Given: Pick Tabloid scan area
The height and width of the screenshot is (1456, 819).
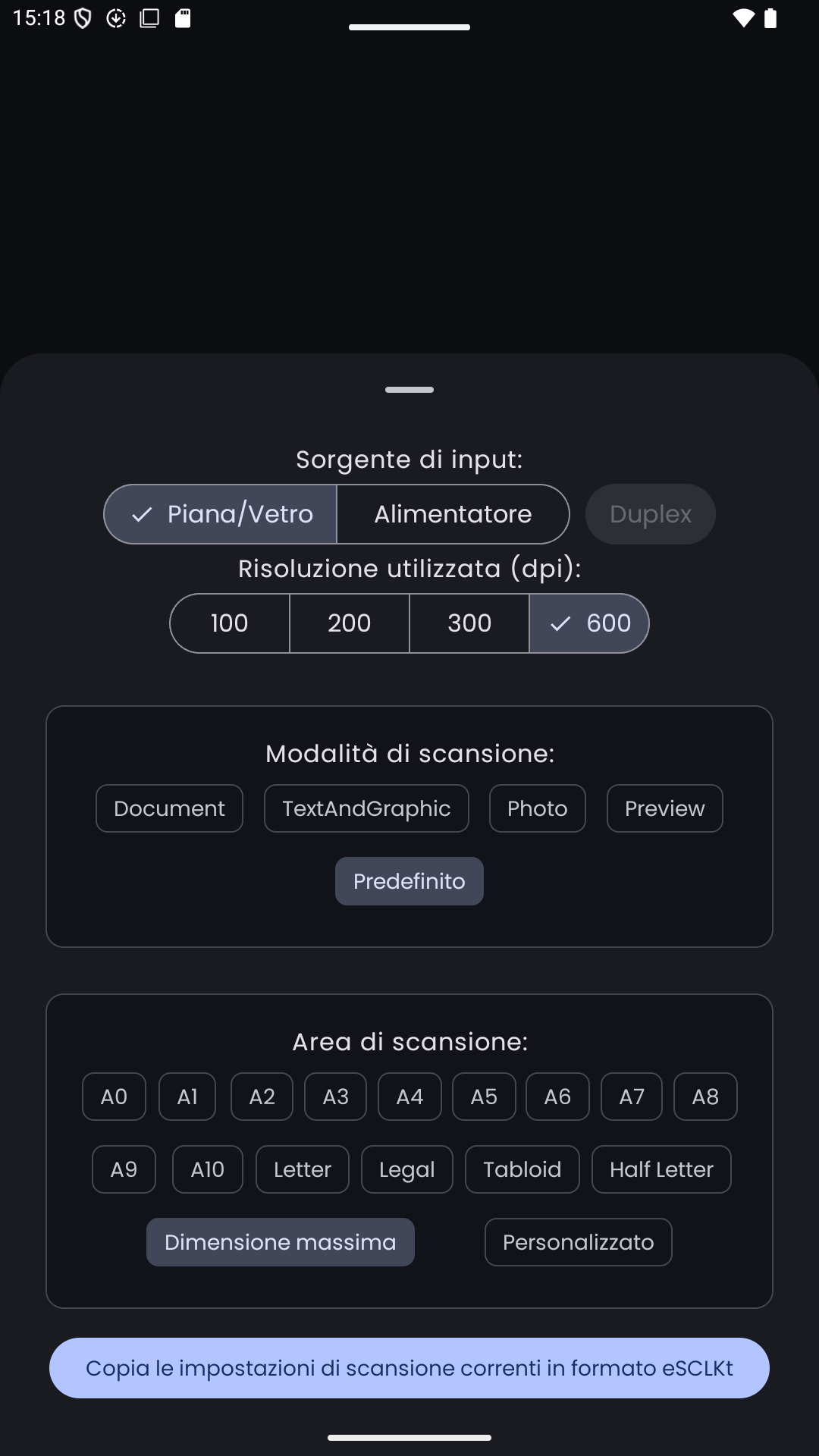Looking at the screenshot, I should (522, 1169).
